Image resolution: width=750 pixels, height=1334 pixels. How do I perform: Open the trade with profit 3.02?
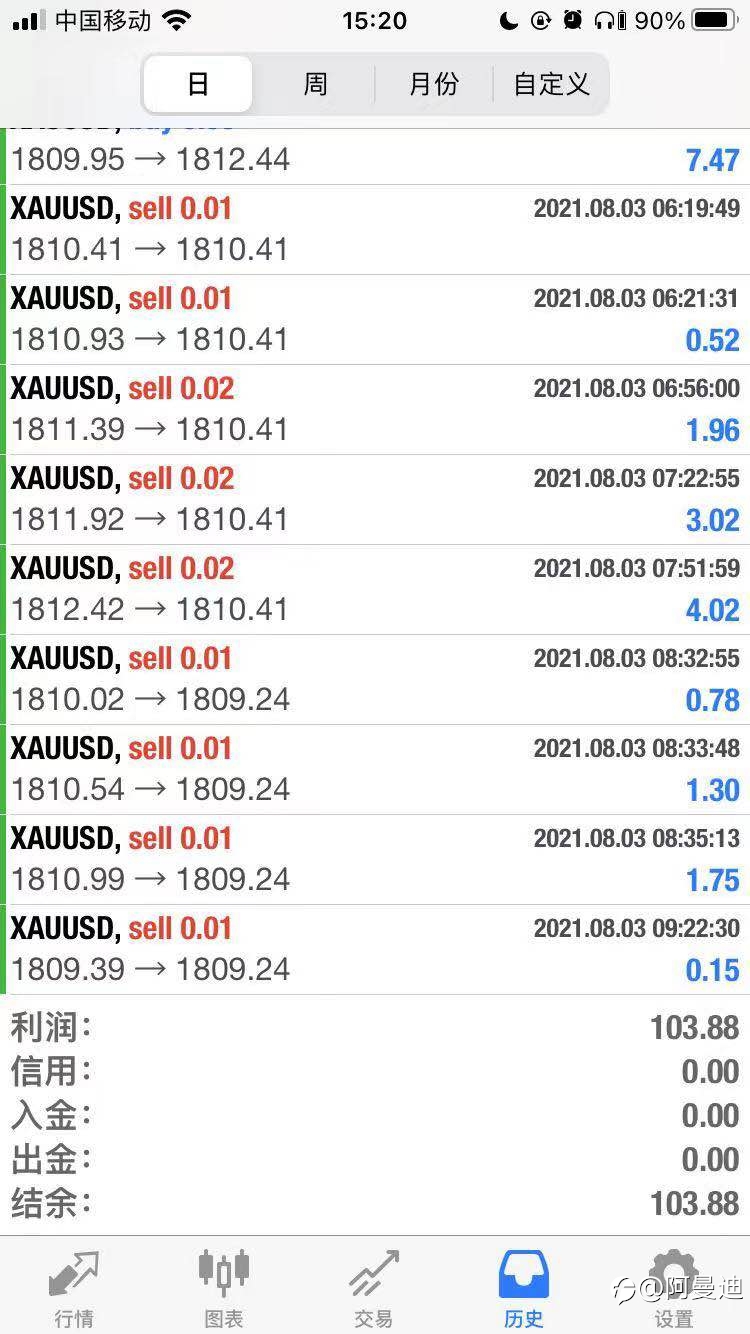click(x=375, y=500)
